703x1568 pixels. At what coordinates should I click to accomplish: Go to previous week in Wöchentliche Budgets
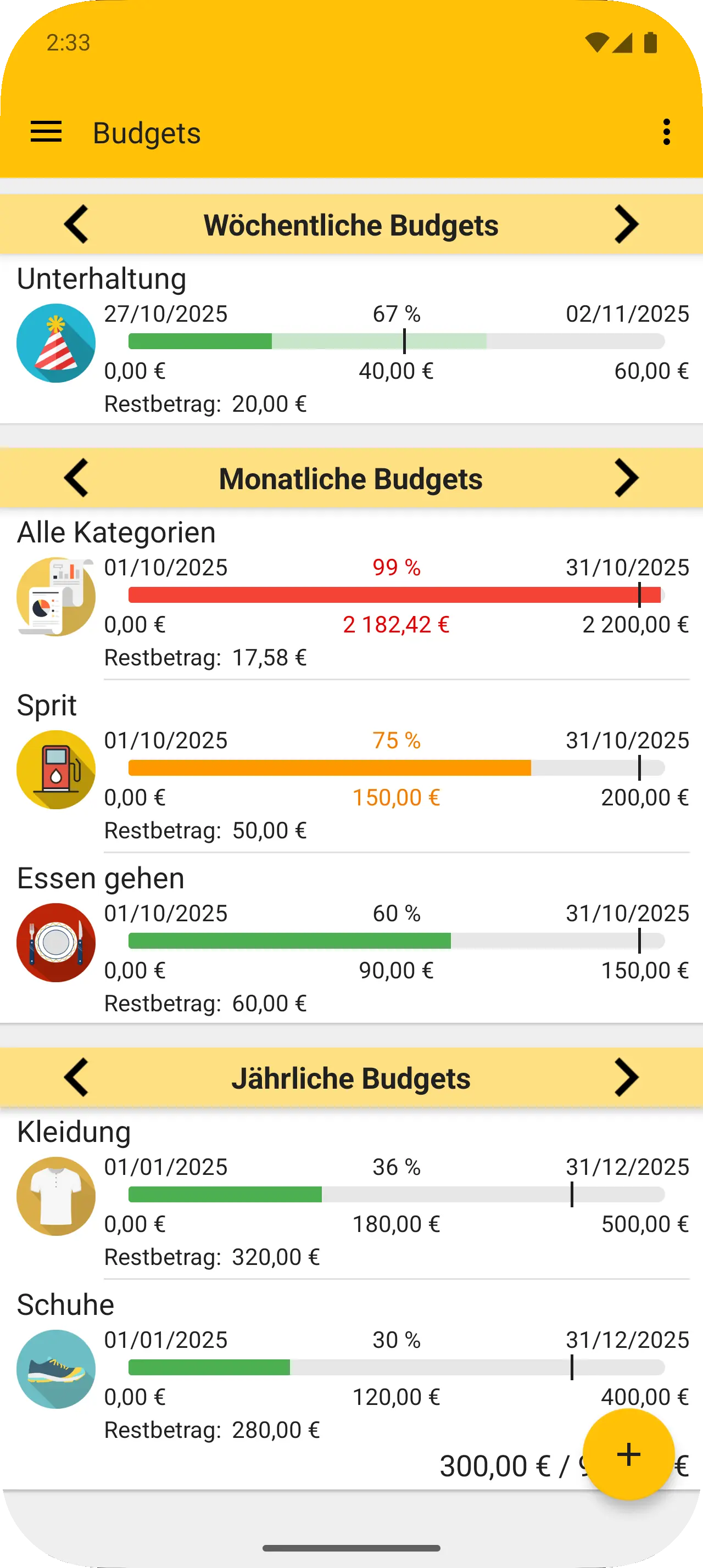76,225
